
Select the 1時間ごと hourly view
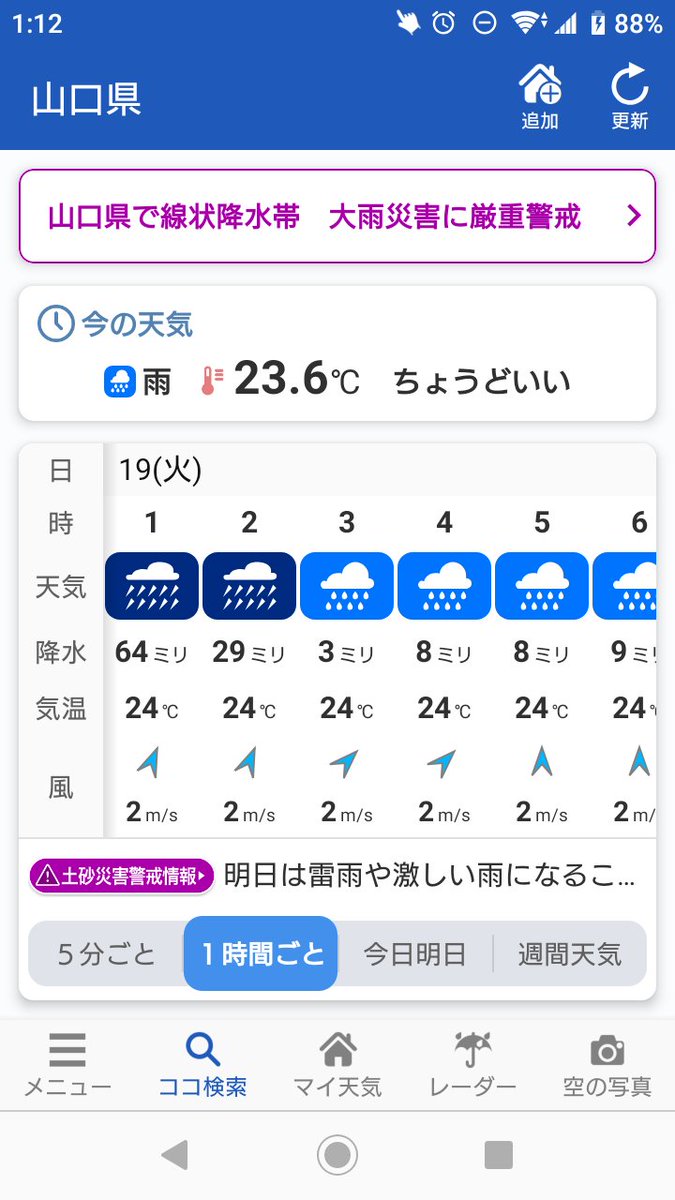[x=261, y=954]
